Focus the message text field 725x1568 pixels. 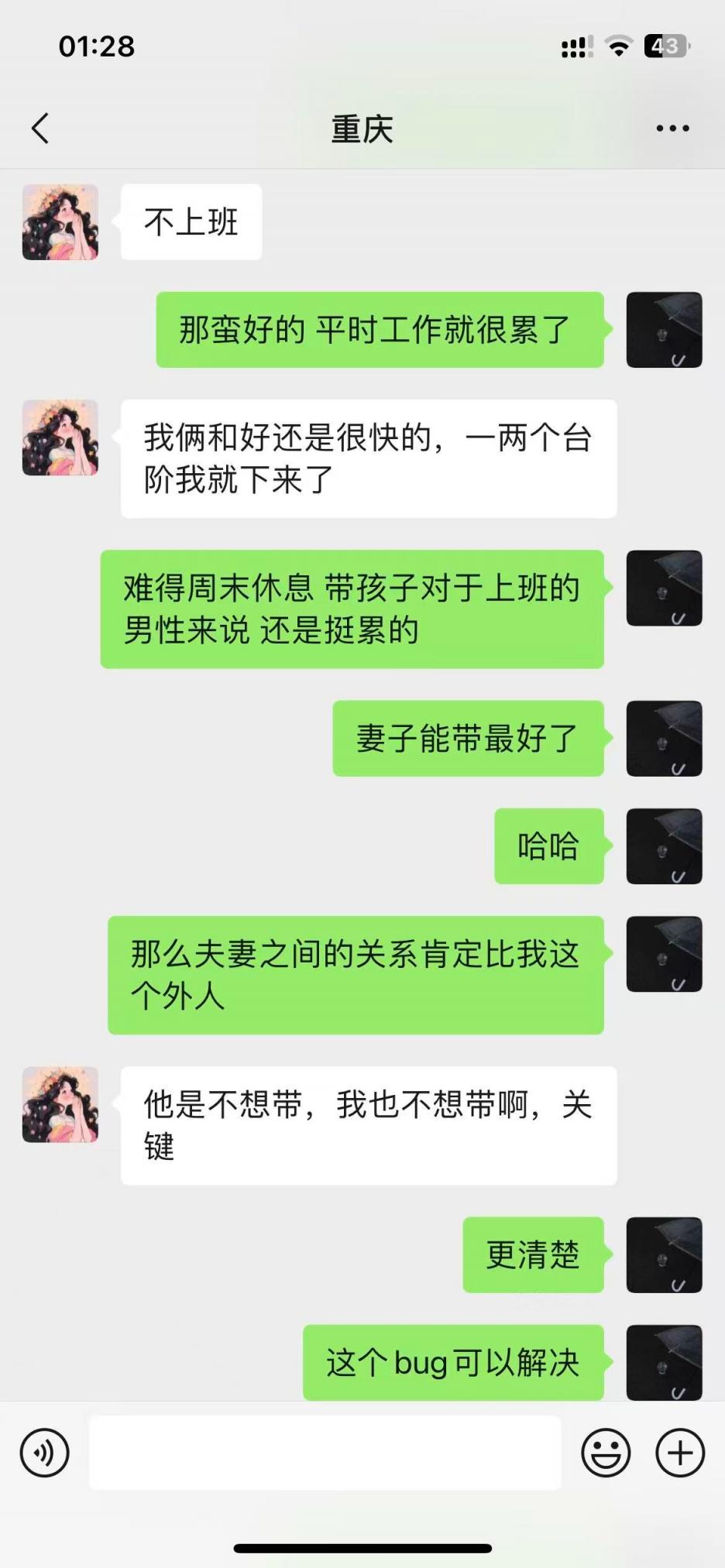tap(325, 1453)
